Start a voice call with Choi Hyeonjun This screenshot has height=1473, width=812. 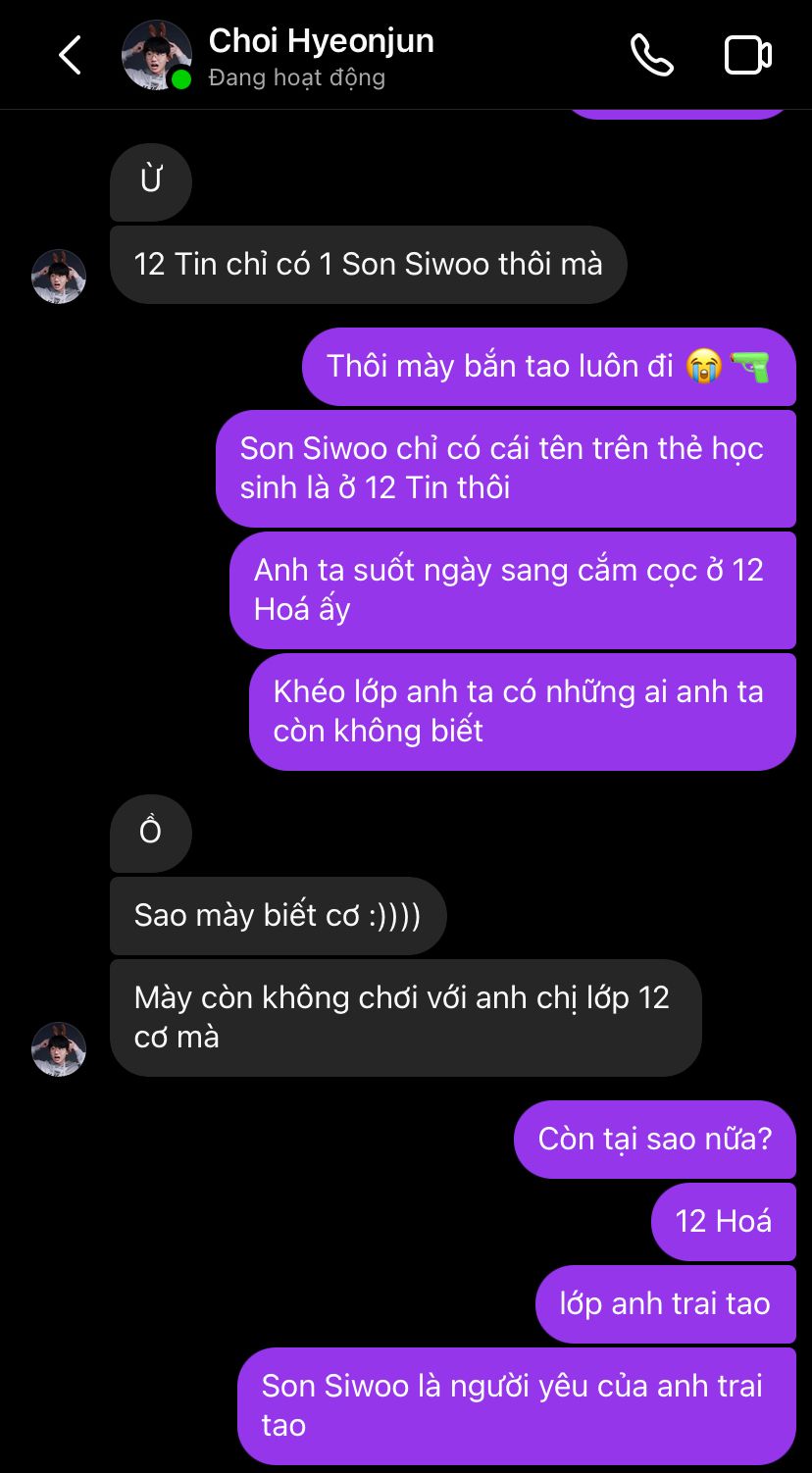[x=651, y=56]
